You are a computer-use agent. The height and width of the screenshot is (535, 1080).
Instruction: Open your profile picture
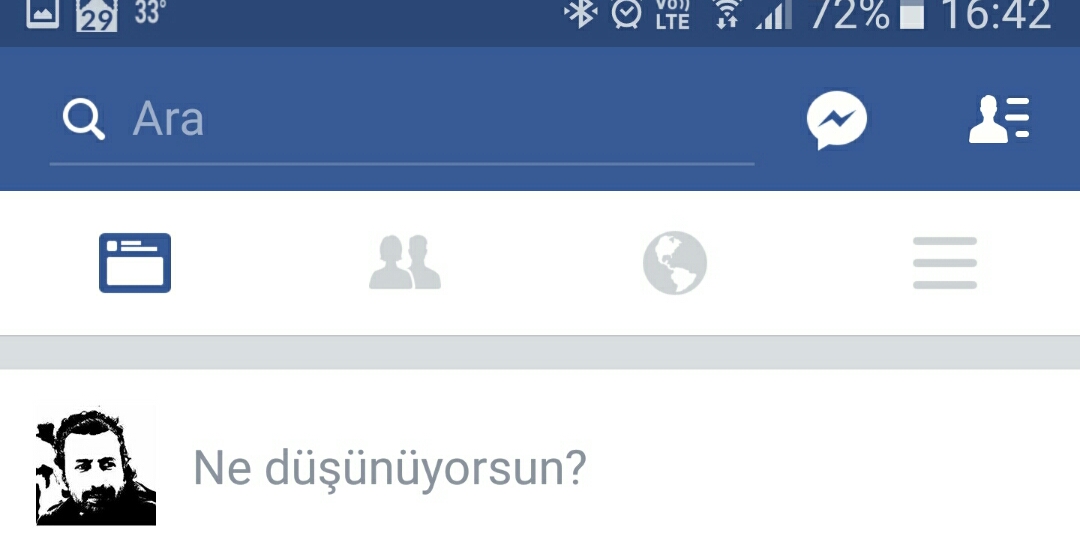point(96,465)
